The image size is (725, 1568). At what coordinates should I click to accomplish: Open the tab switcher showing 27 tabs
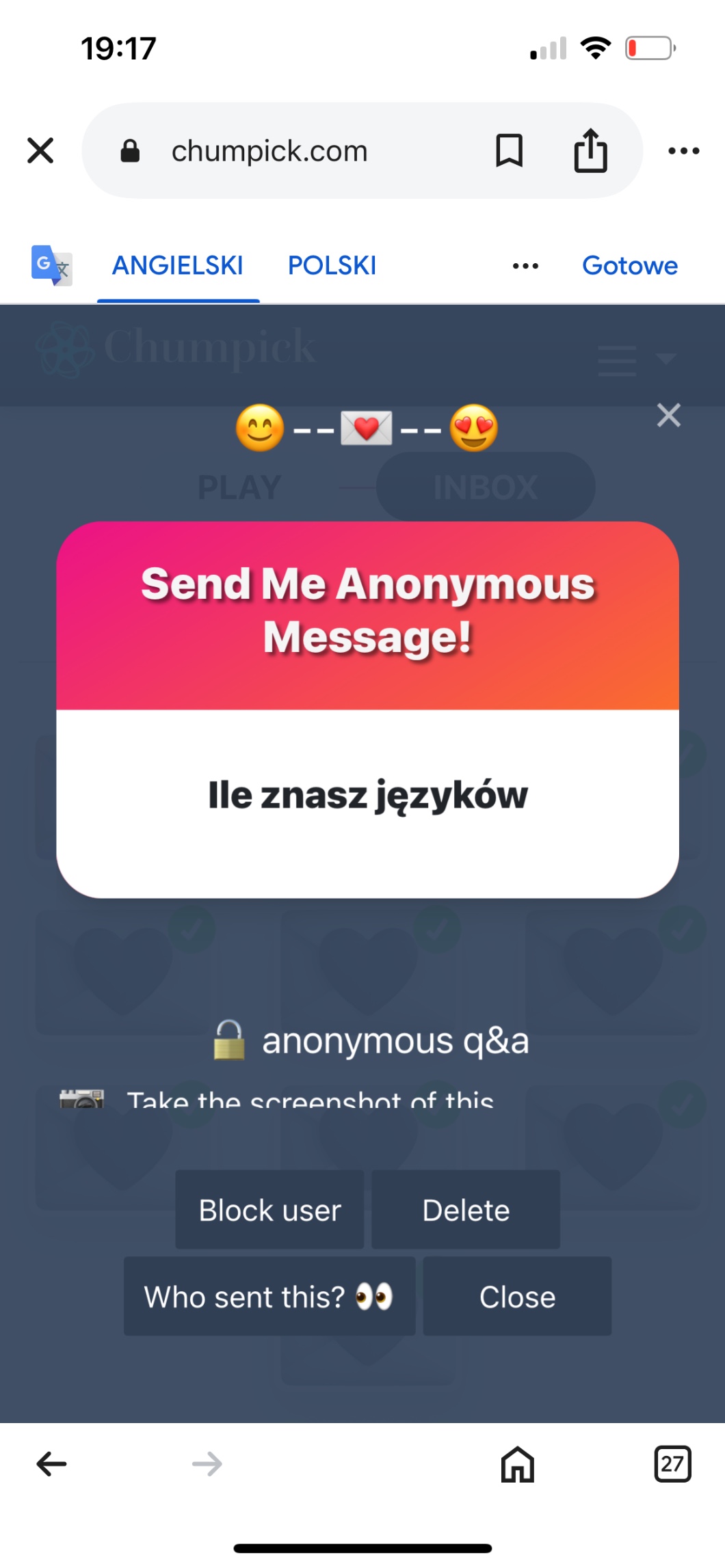(672, 1463)
